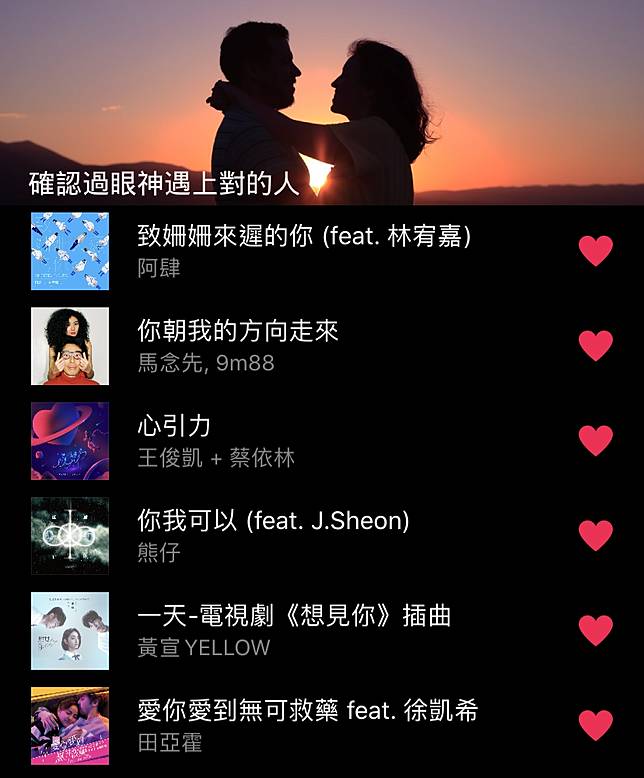Unlike the song 致姍姍來遲的你
The height and width of the screenshot is (778, 644).
pyautogui.click(x=596, y=250)
